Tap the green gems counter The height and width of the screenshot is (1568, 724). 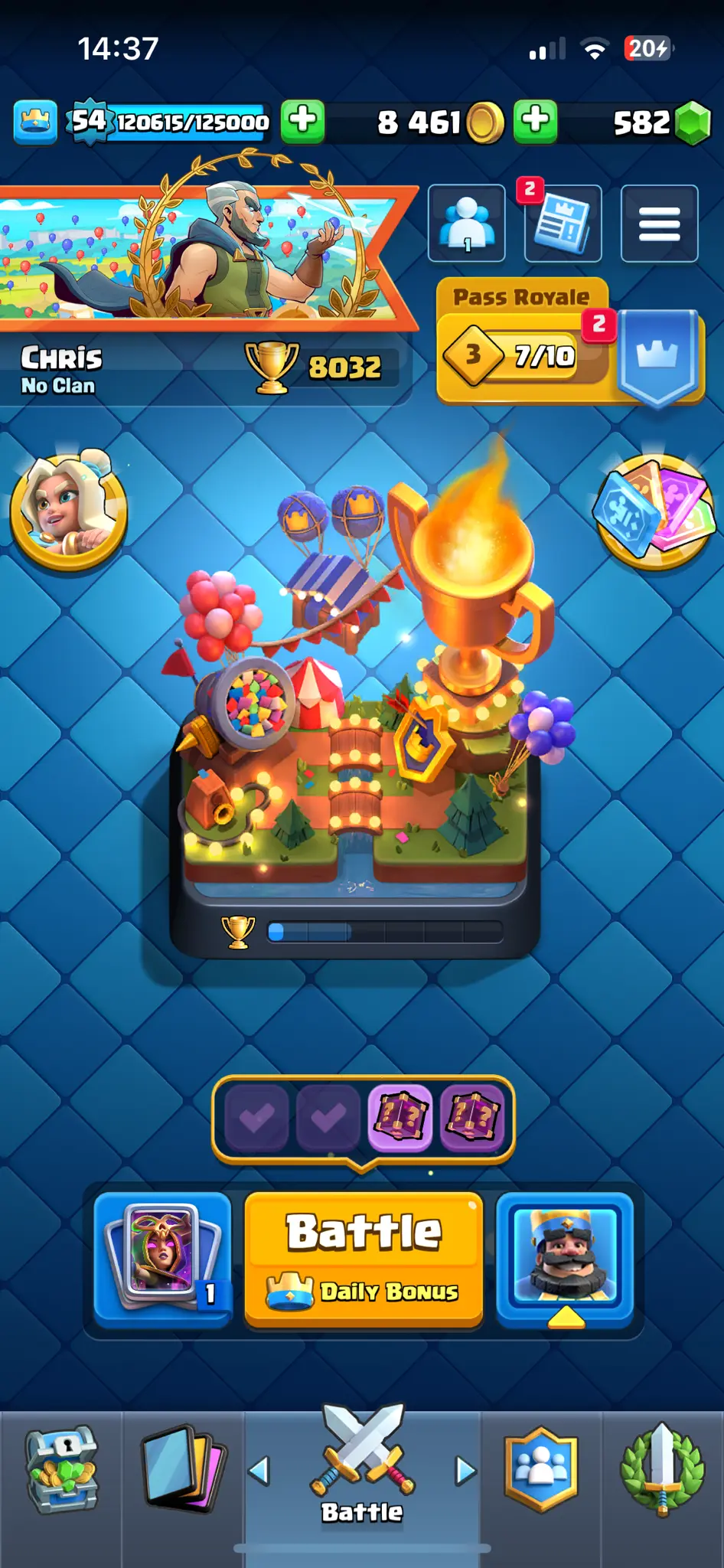660,122
